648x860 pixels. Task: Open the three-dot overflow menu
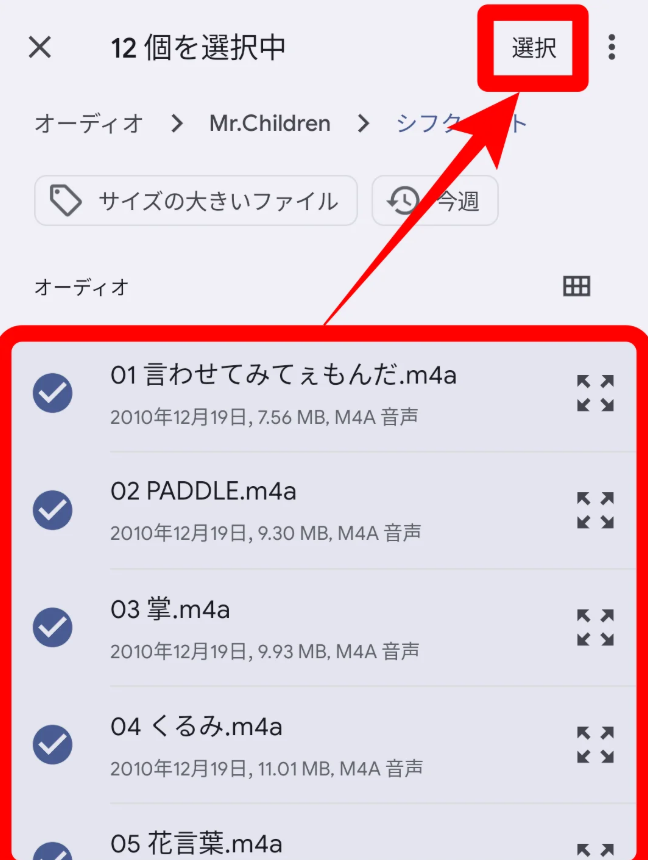(612, 48)
